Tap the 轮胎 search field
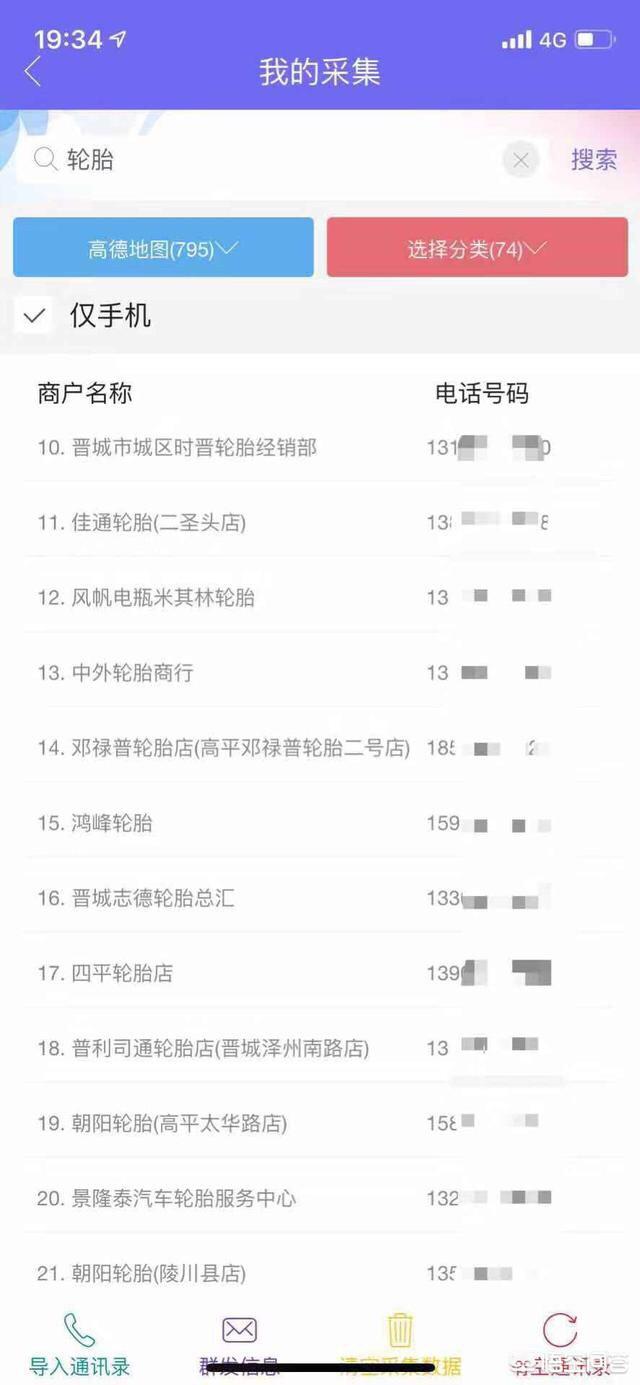 [x=268, y=159]
